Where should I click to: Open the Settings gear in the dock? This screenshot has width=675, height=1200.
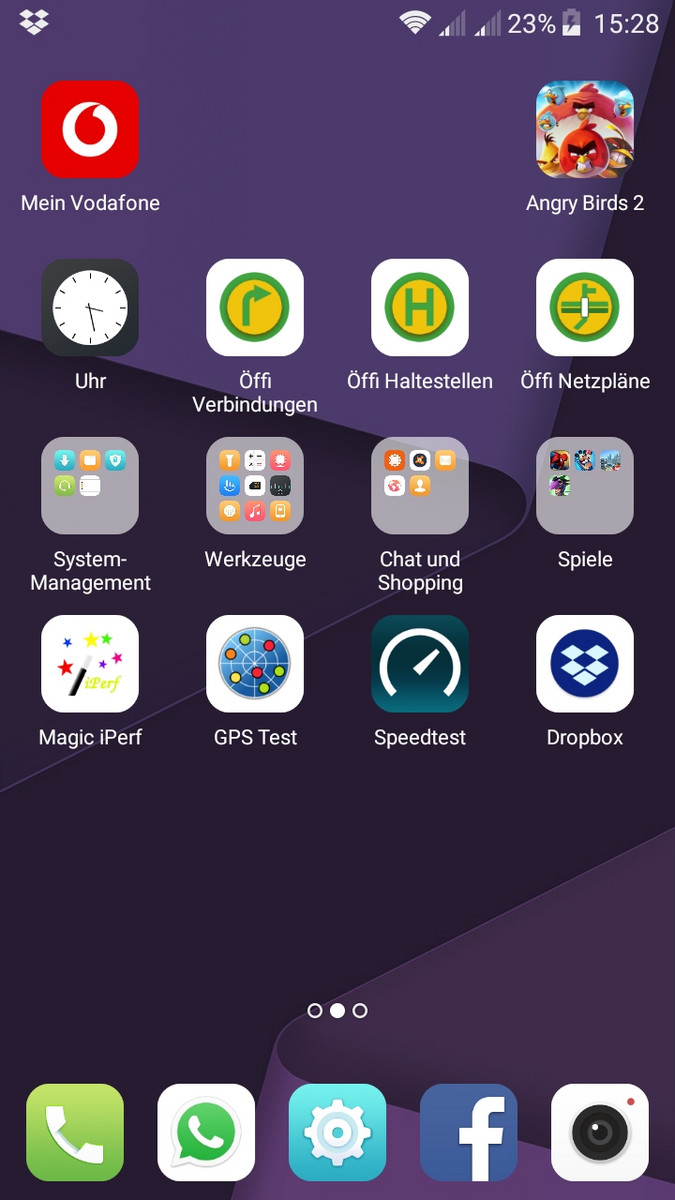click(x=337, y=1132)
